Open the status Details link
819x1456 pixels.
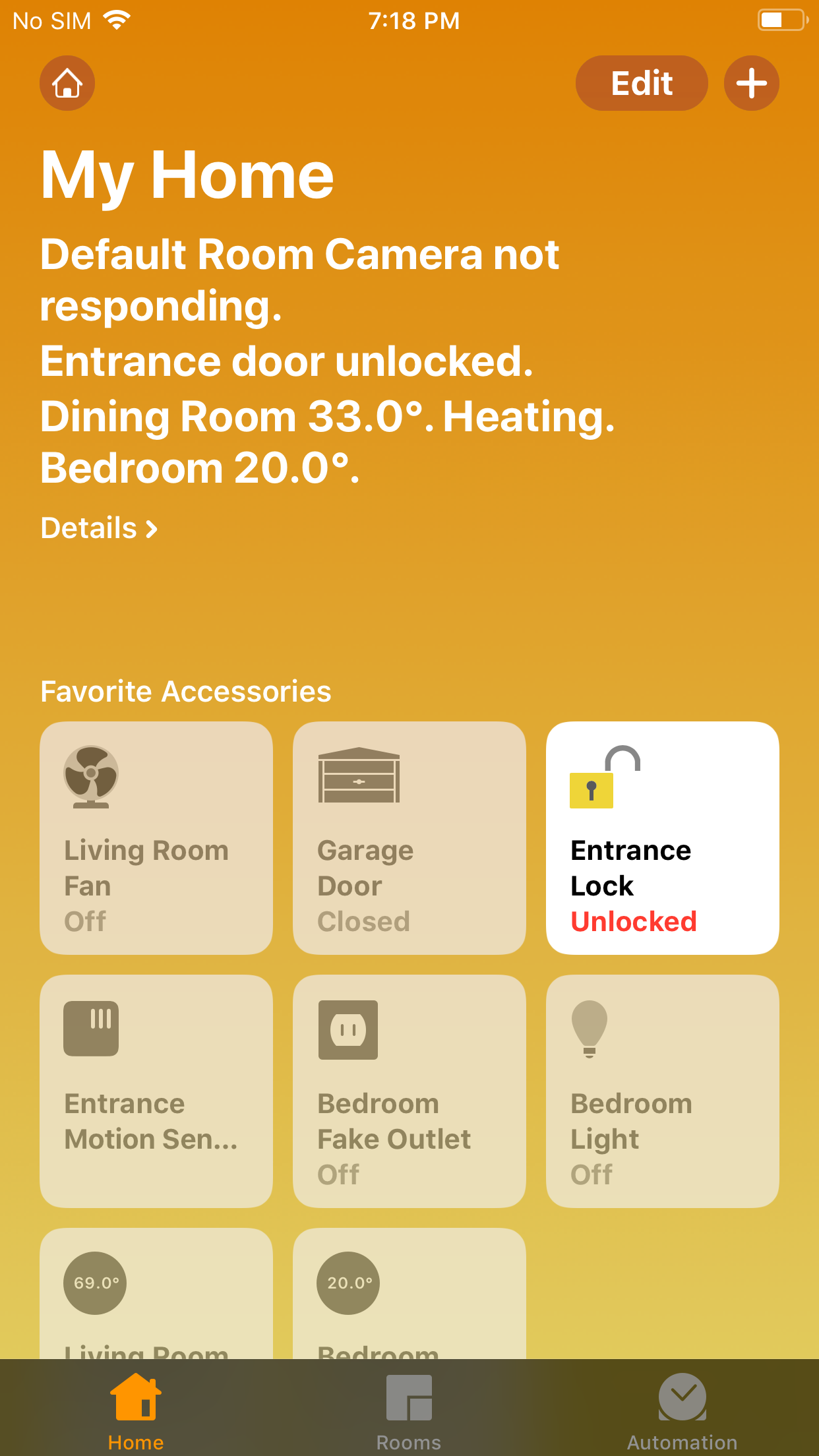coord(99,528)
